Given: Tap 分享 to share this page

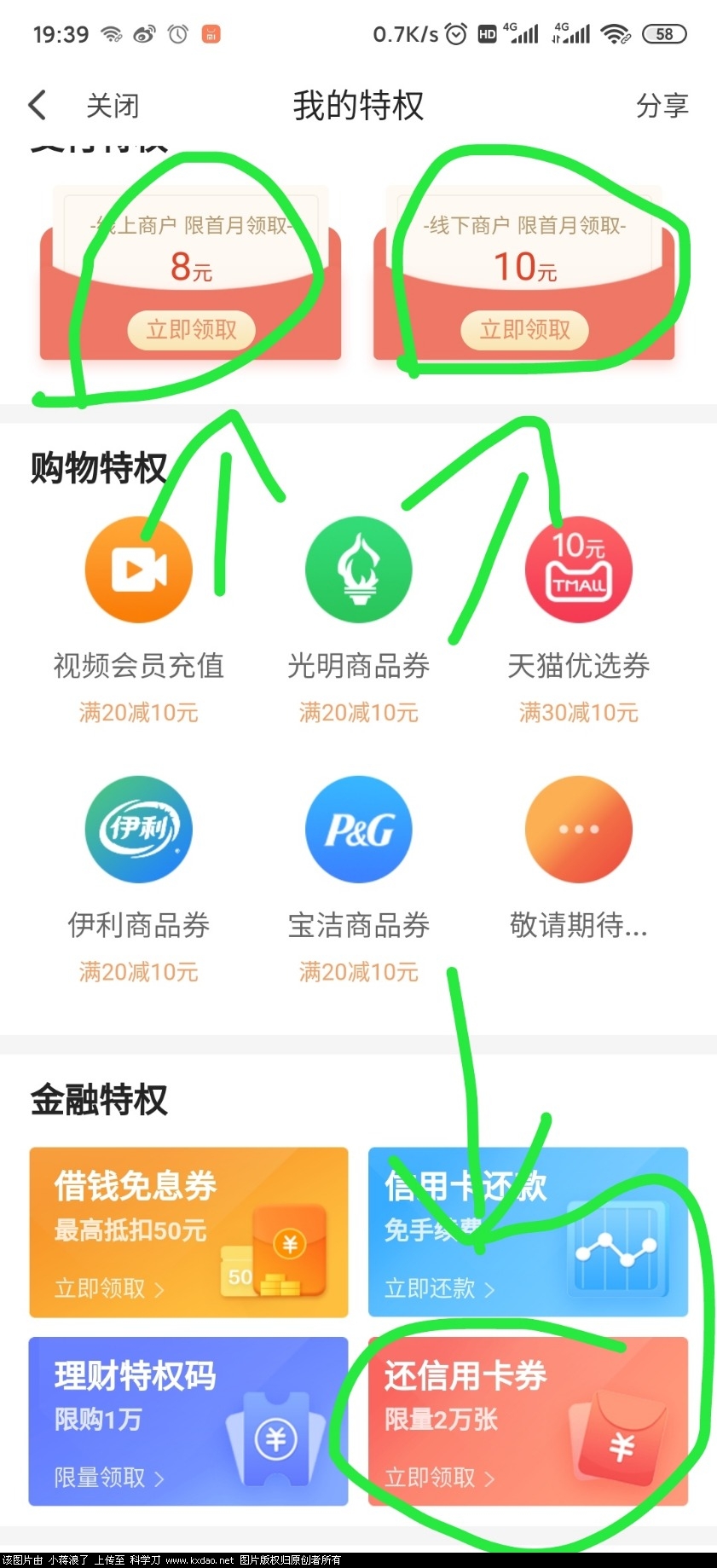Looking at the screenshot, I should click(x=662, y=106).
